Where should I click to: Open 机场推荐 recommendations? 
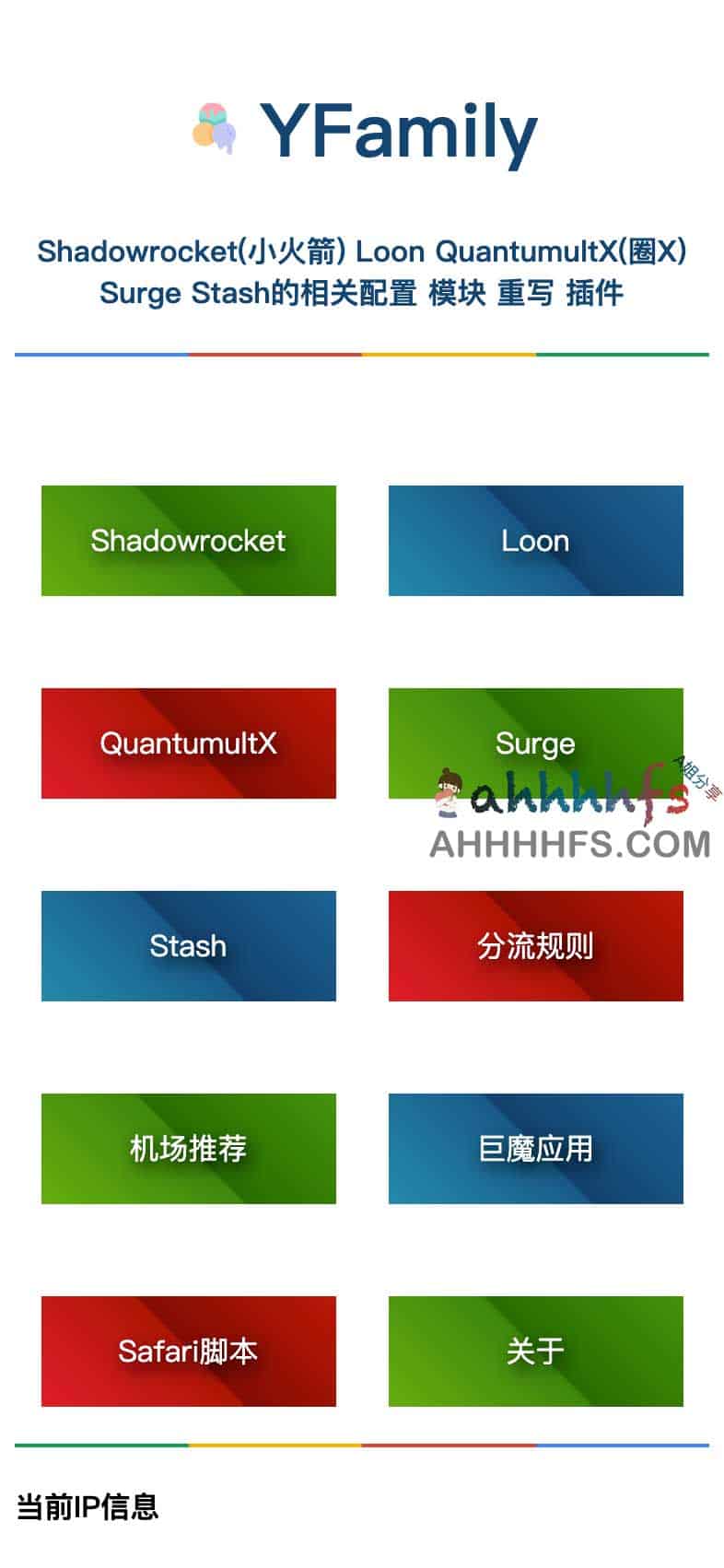(x=188, y=1148)
